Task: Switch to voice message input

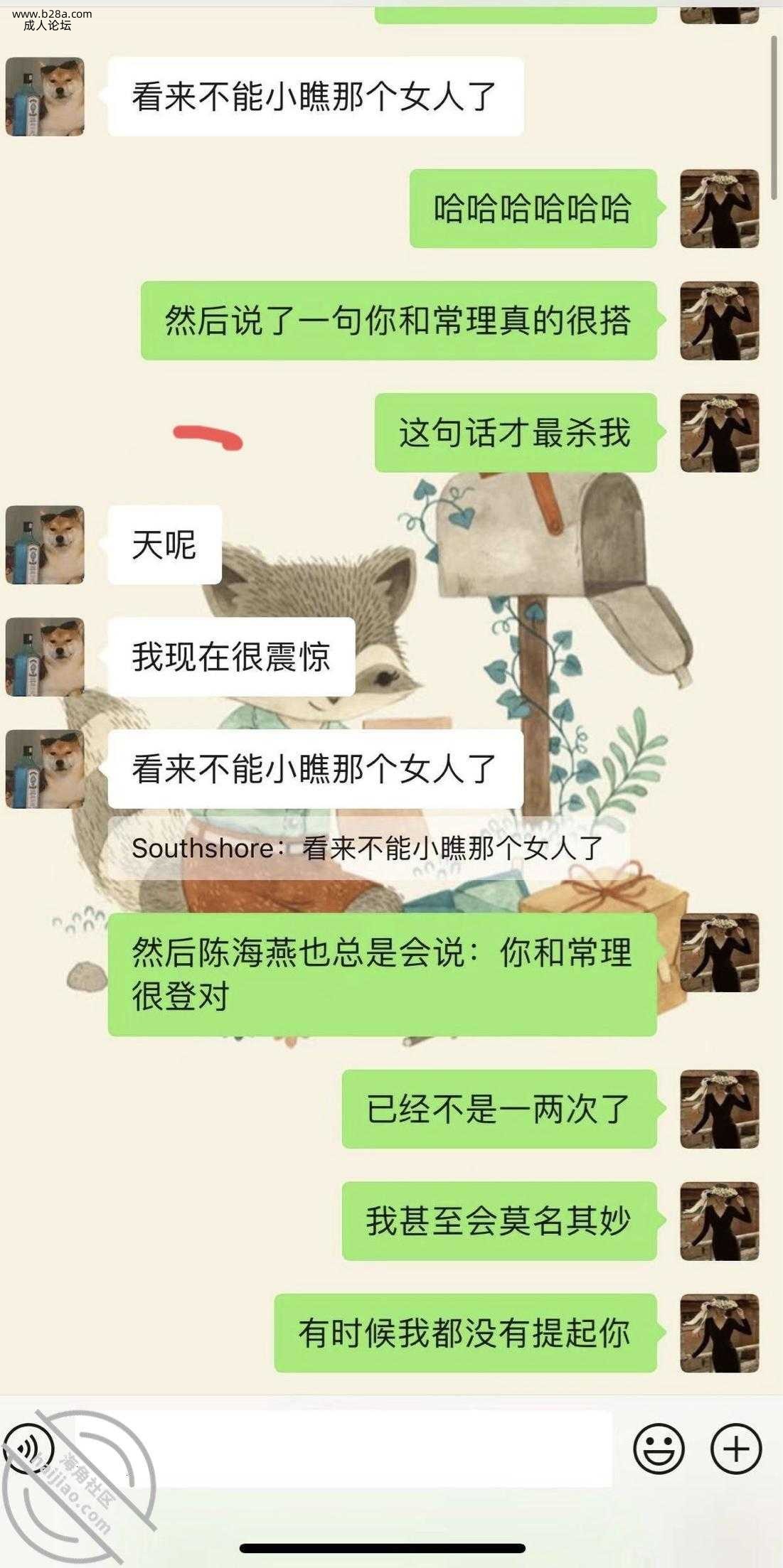Action: (28, 1448)
